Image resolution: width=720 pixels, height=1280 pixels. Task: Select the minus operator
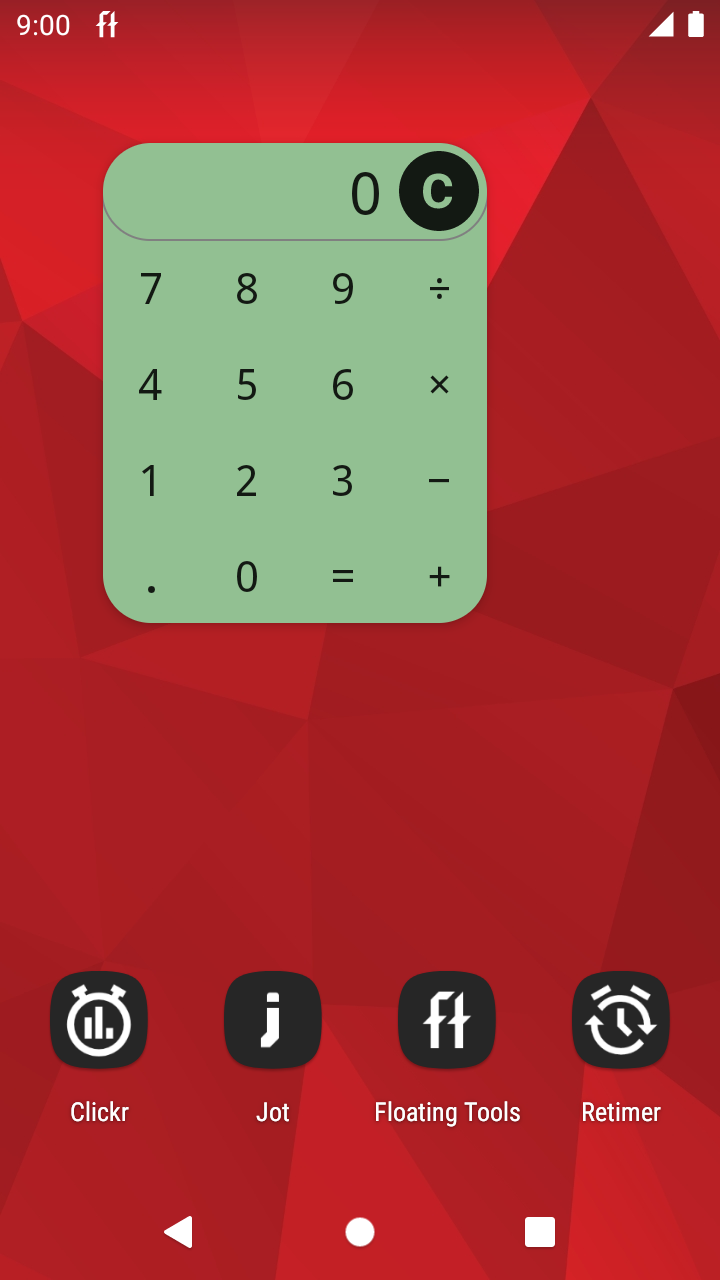439,481
